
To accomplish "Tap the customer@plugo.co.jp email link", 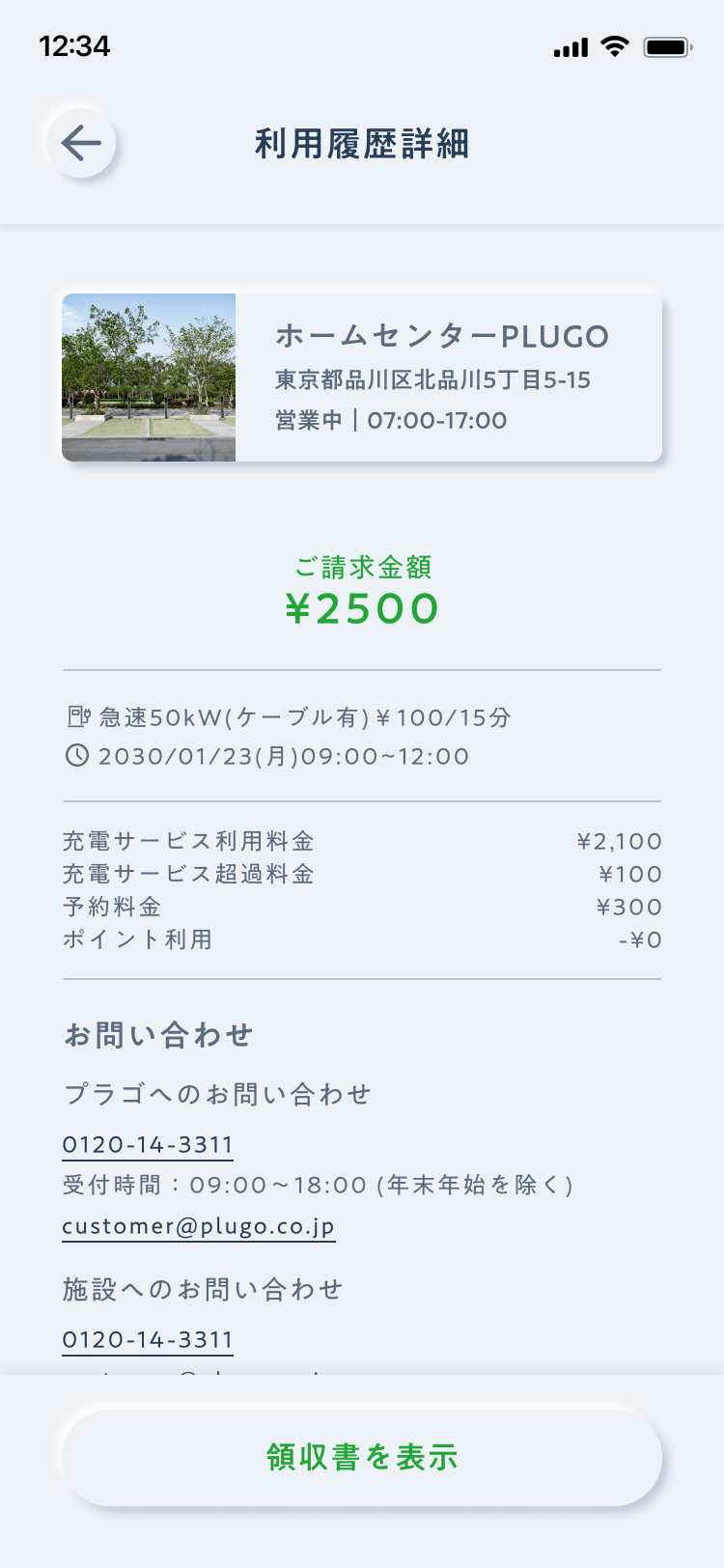I will tap(199, 1226).
